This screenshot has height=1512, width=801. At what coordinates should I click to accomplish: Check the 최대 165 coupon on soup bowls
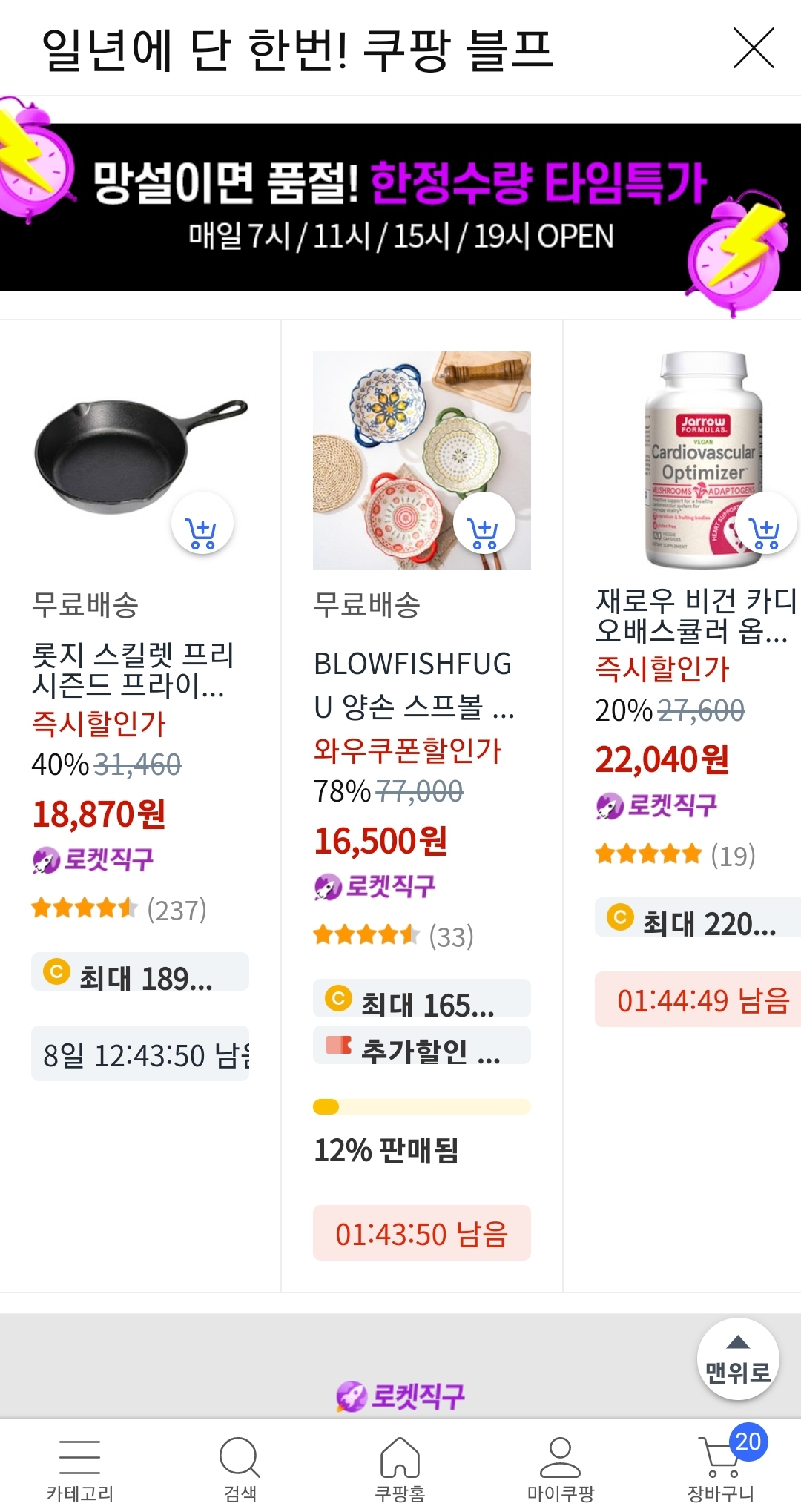click(x=421, y=999)
